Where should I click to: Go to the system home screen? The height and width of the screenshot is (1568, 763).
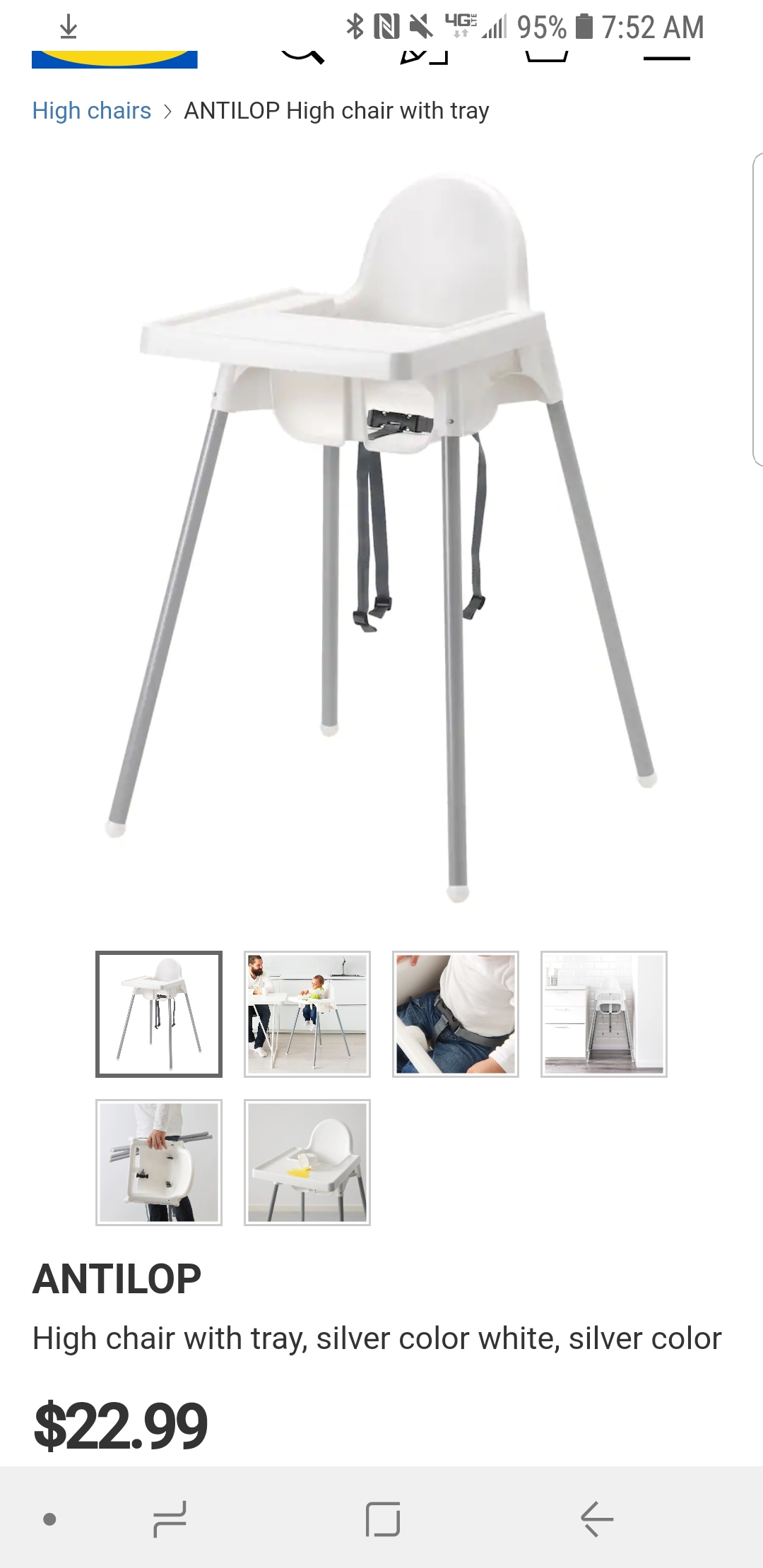point(383,1519)
